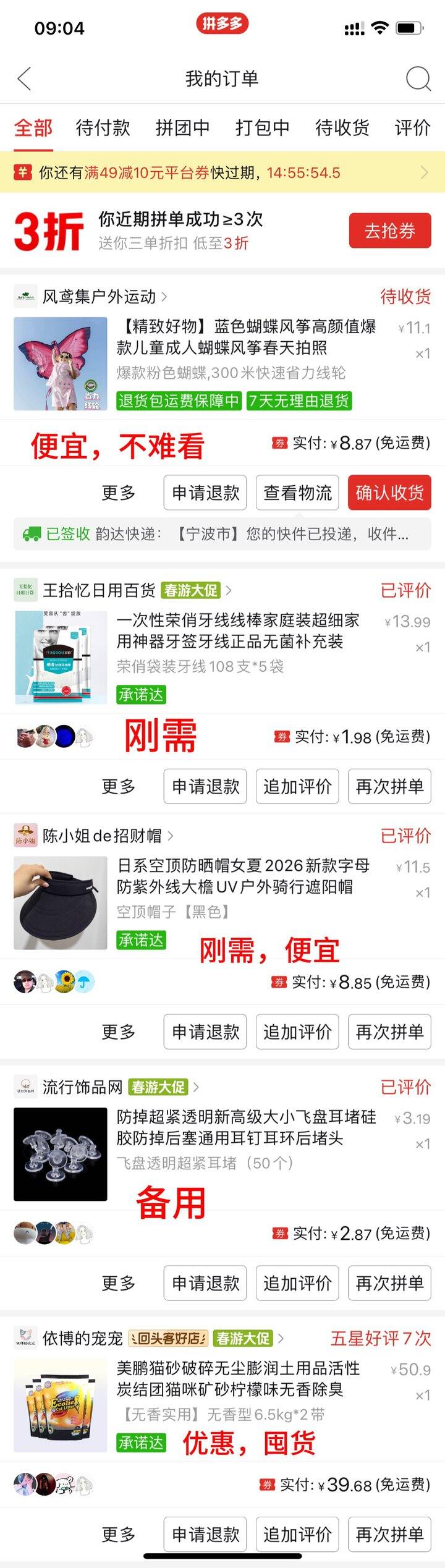The width and height of the screenshot is (445, 1568).
Task: Open the 陈小姐de招财帽 store
Action: (102, 836)
